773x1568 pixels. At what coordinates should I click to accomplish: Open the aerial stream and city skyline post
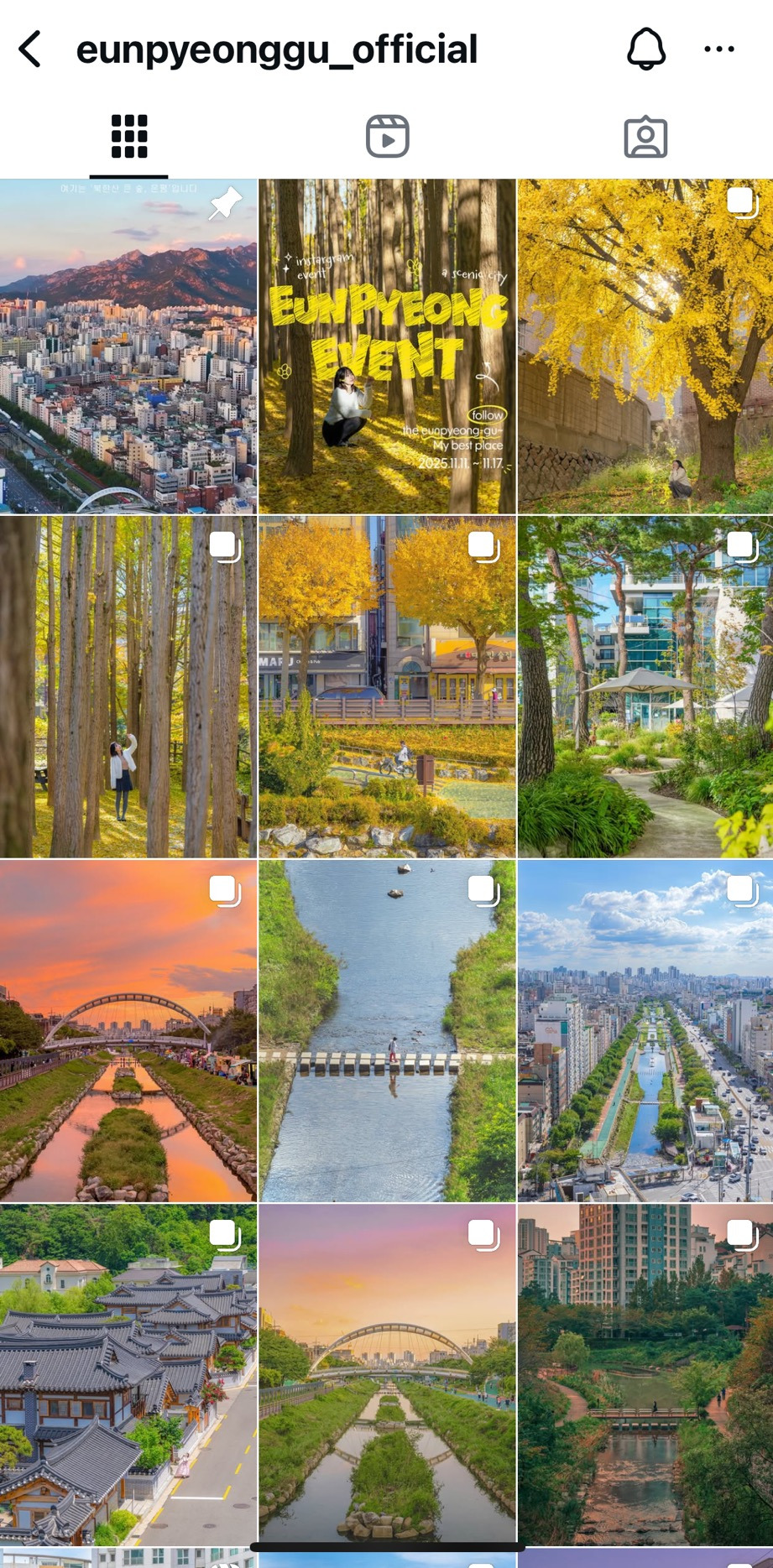(645, 1031)
